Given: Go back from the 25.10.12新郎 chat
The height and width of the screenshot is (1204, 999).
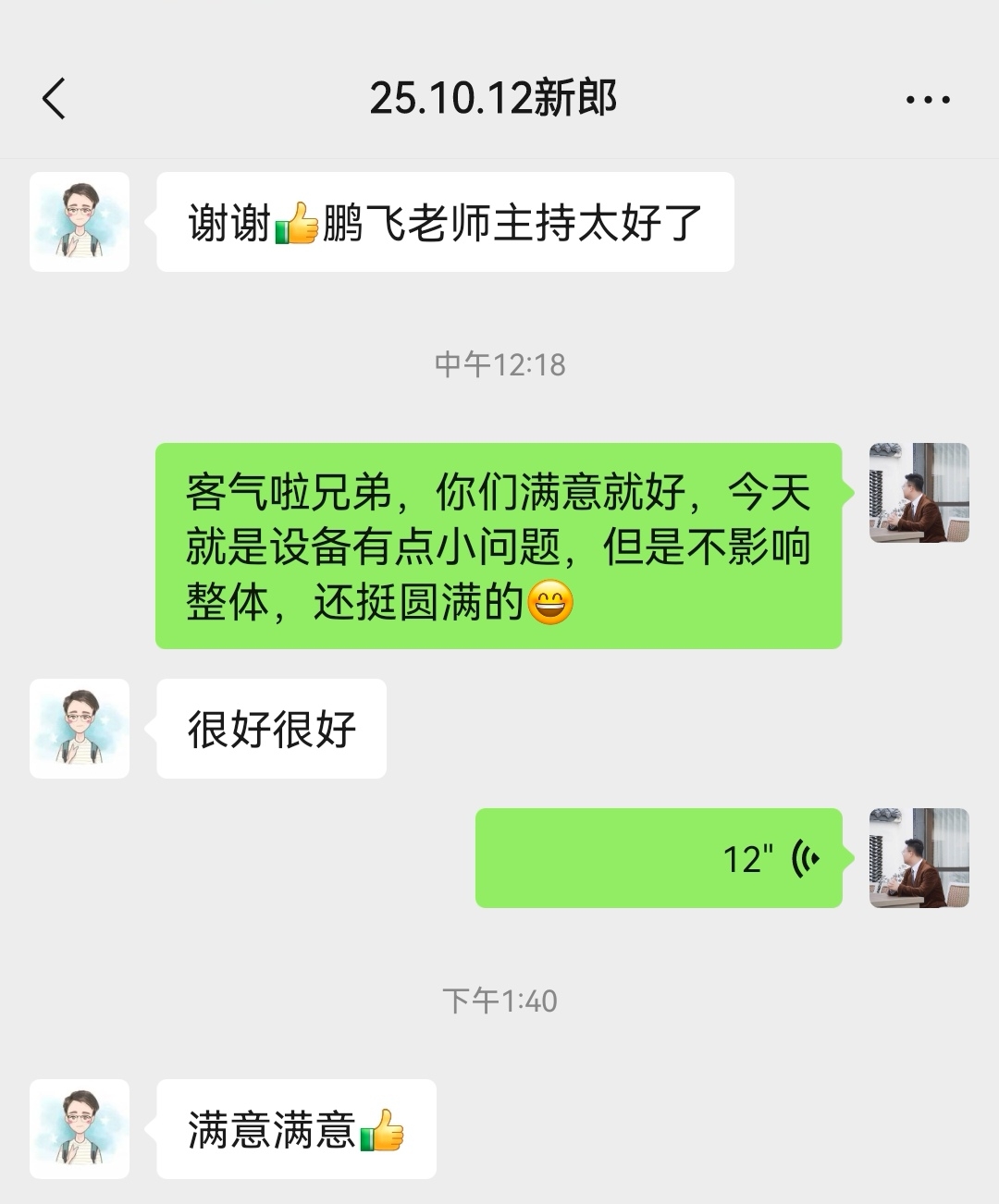Looking at the screenshot, I should (55, 98).
